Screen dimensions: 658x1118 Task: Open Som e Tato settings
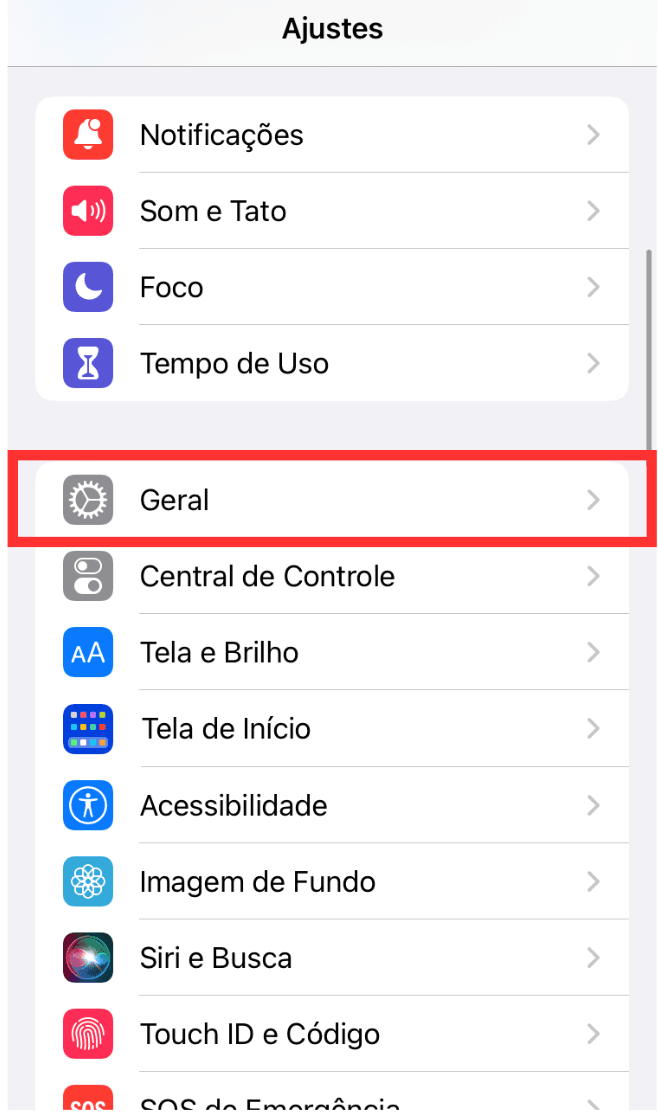(330, 211)
